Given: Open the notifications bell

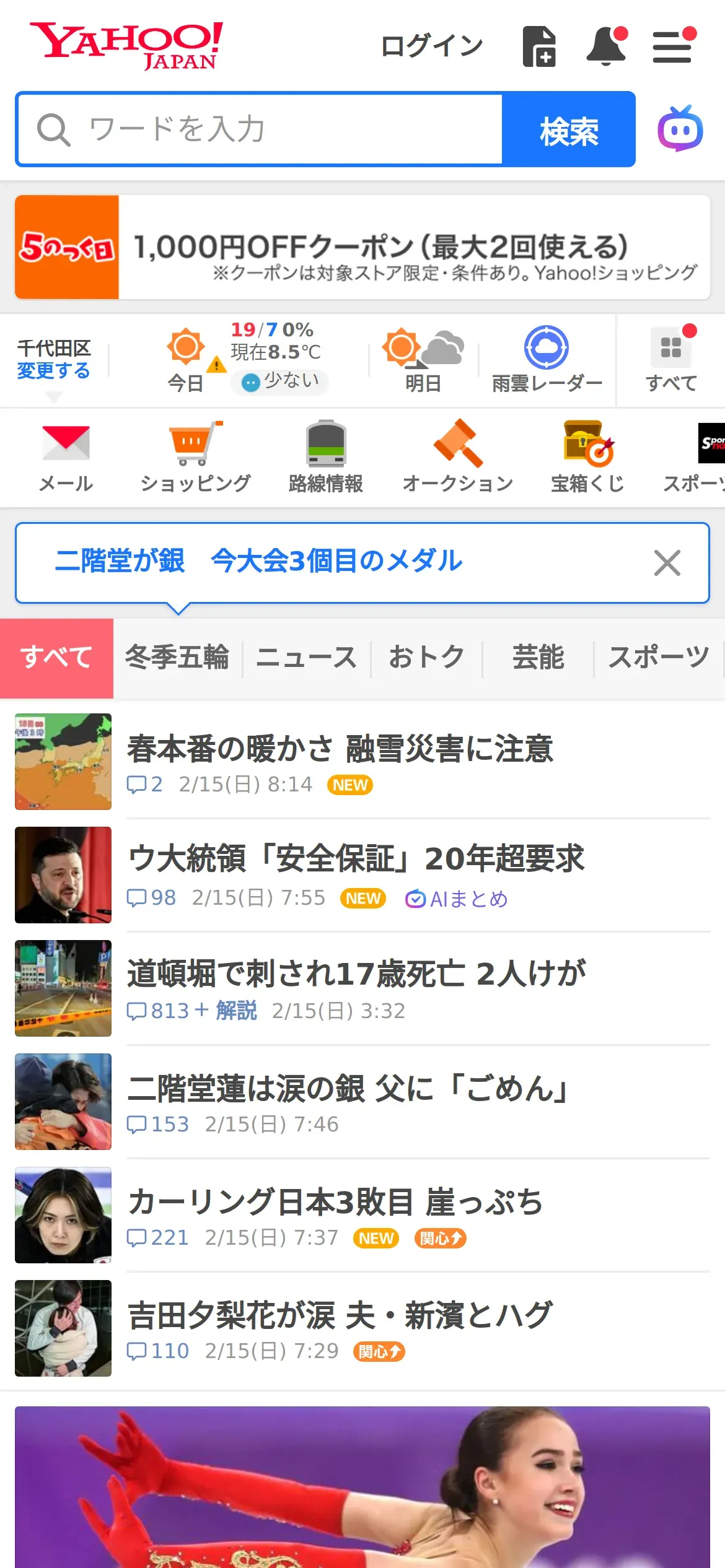Looking at the screenshot, I should (x=606, y=46).
